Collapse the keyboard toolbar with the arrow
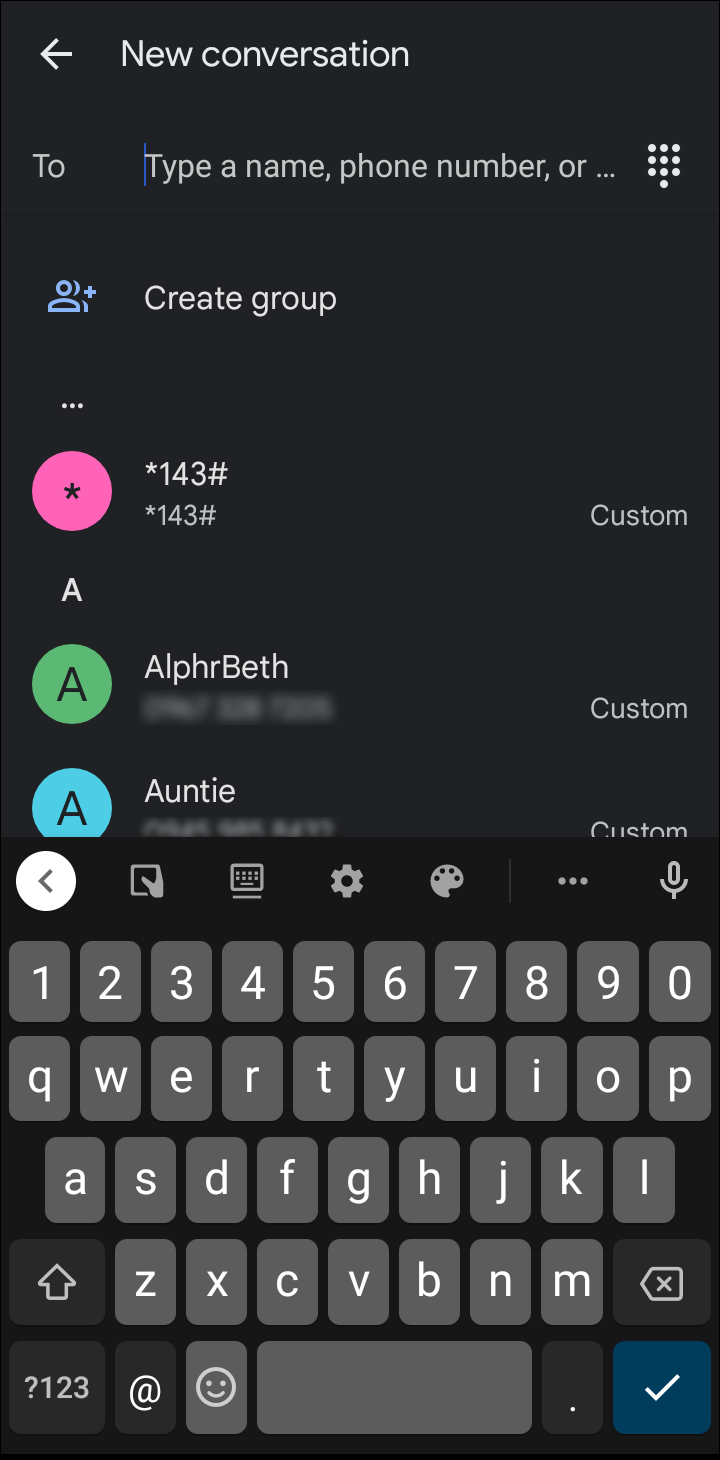The height and width of the screenshot is (1460, 720). point(46,881)
